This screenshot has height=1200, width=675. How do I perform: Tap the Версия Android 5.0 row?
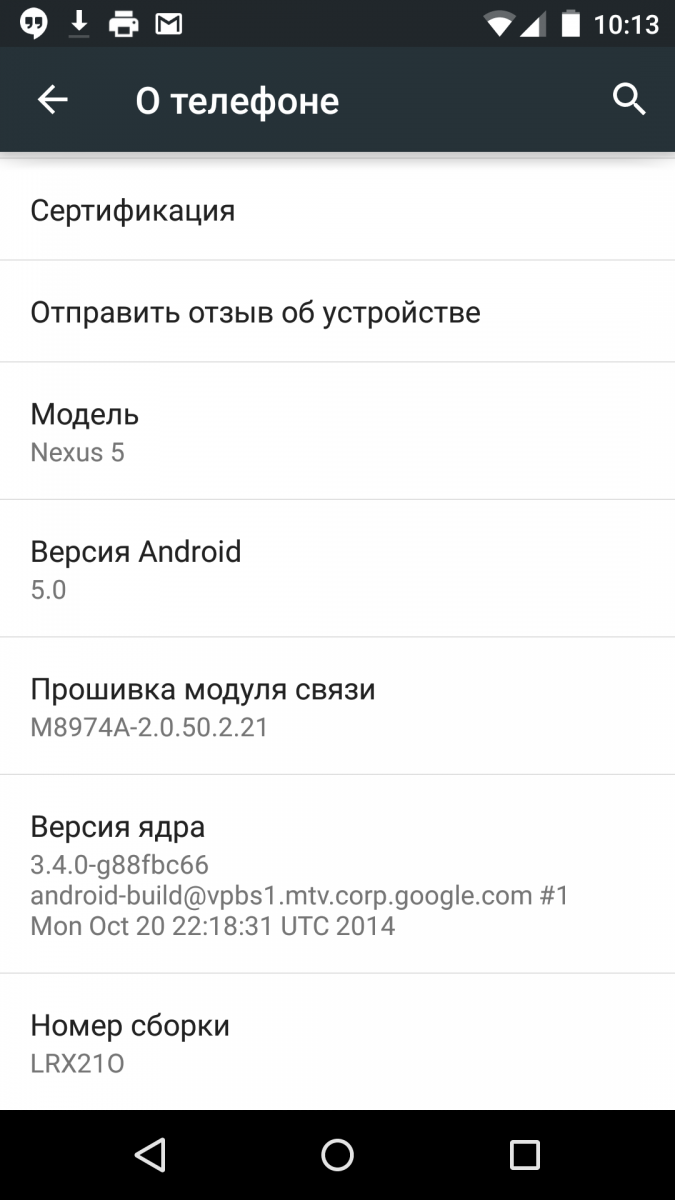coord(337,568)
